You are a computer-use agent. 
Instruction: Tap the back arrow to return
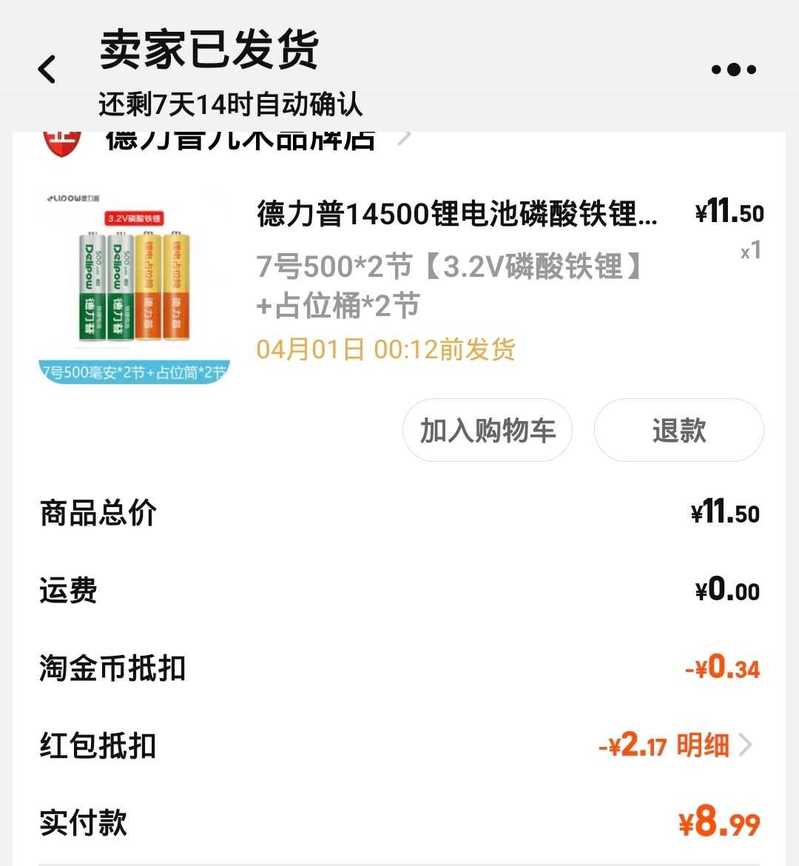[x=45, y=69]
